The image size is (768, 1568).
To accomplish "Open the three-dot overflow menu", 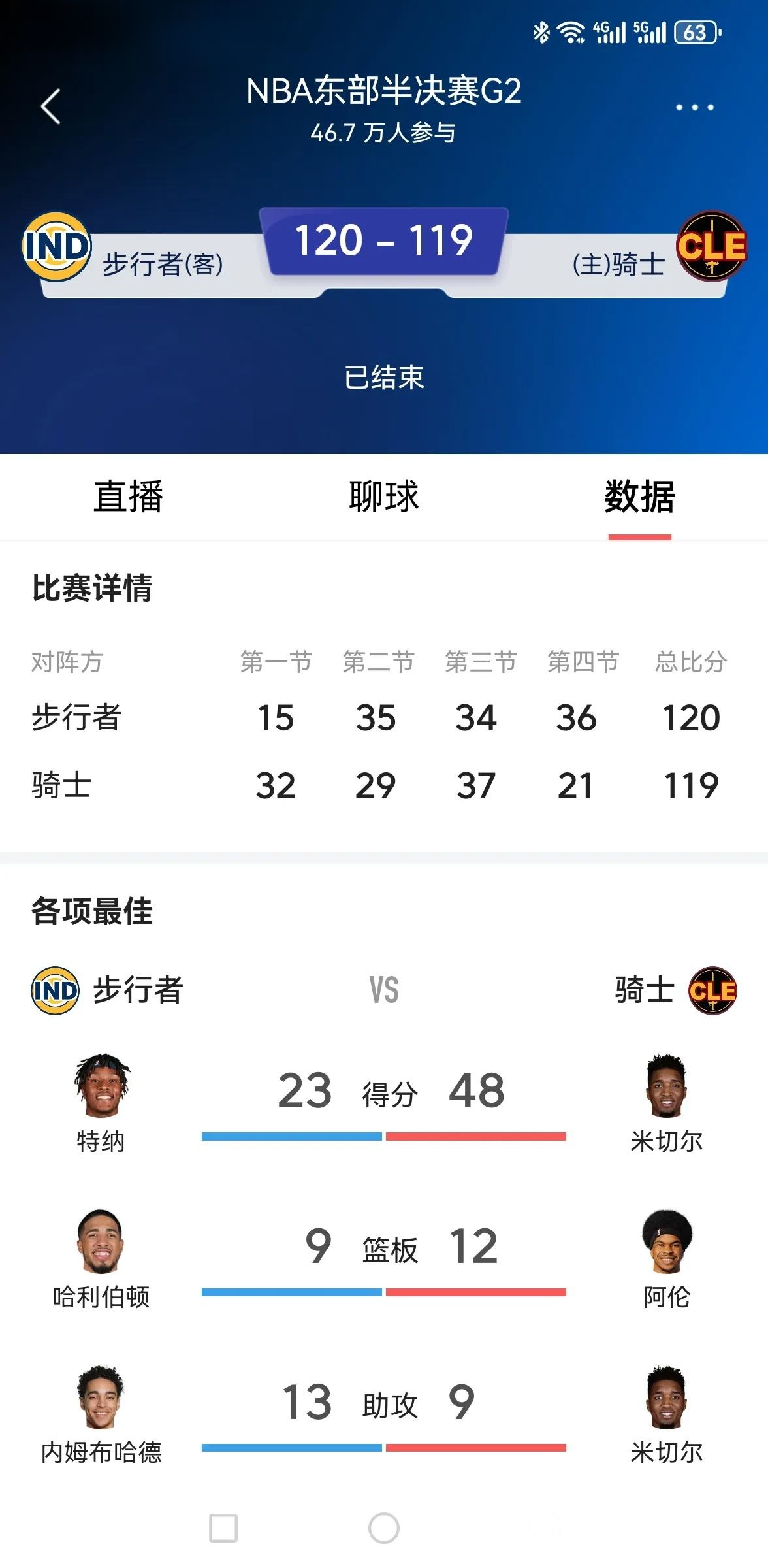I will (x=694, y=107).
